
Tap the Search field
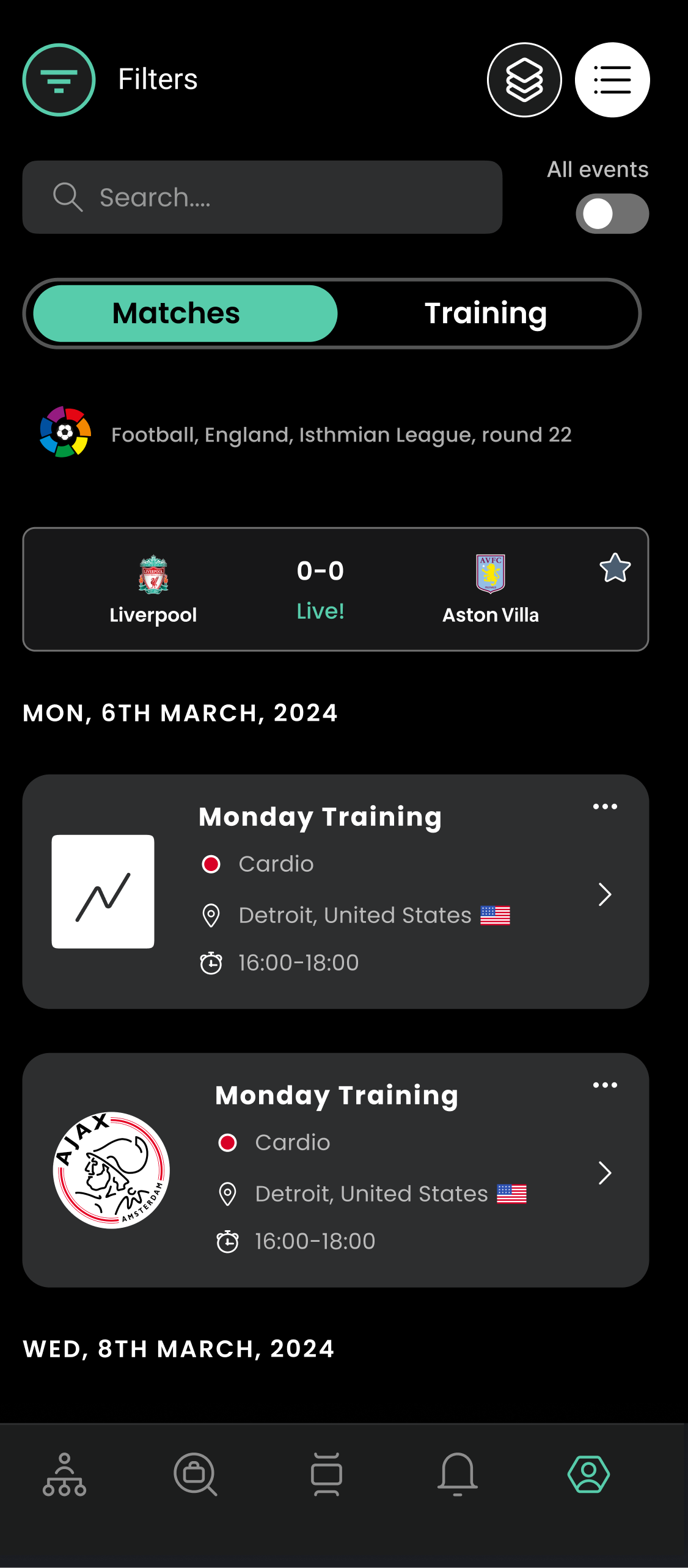[x=262, y=197]
